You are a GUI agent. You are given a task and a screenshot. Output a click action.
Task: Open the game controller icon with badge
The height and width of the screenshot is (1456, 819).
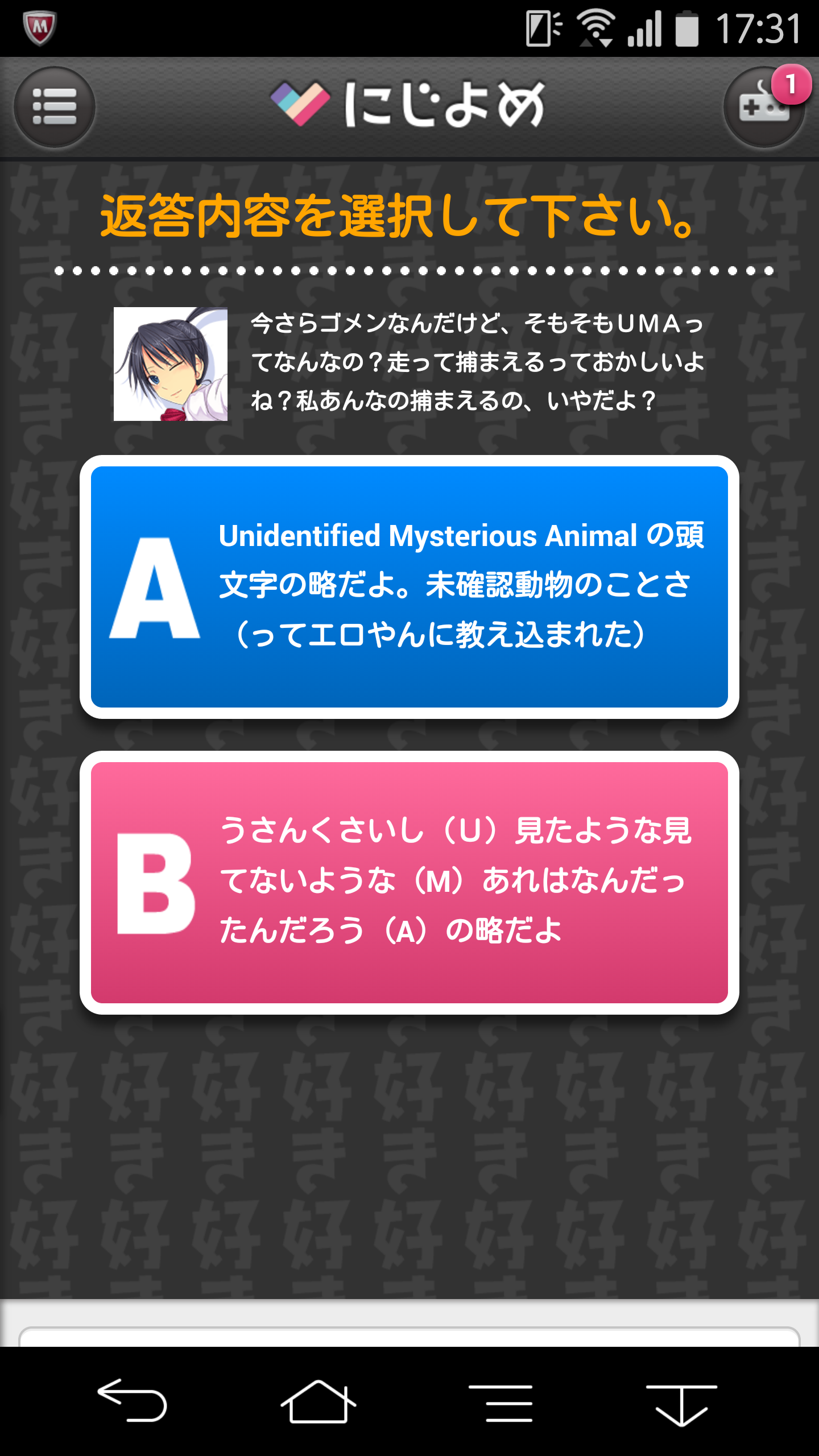coord(763,106)
